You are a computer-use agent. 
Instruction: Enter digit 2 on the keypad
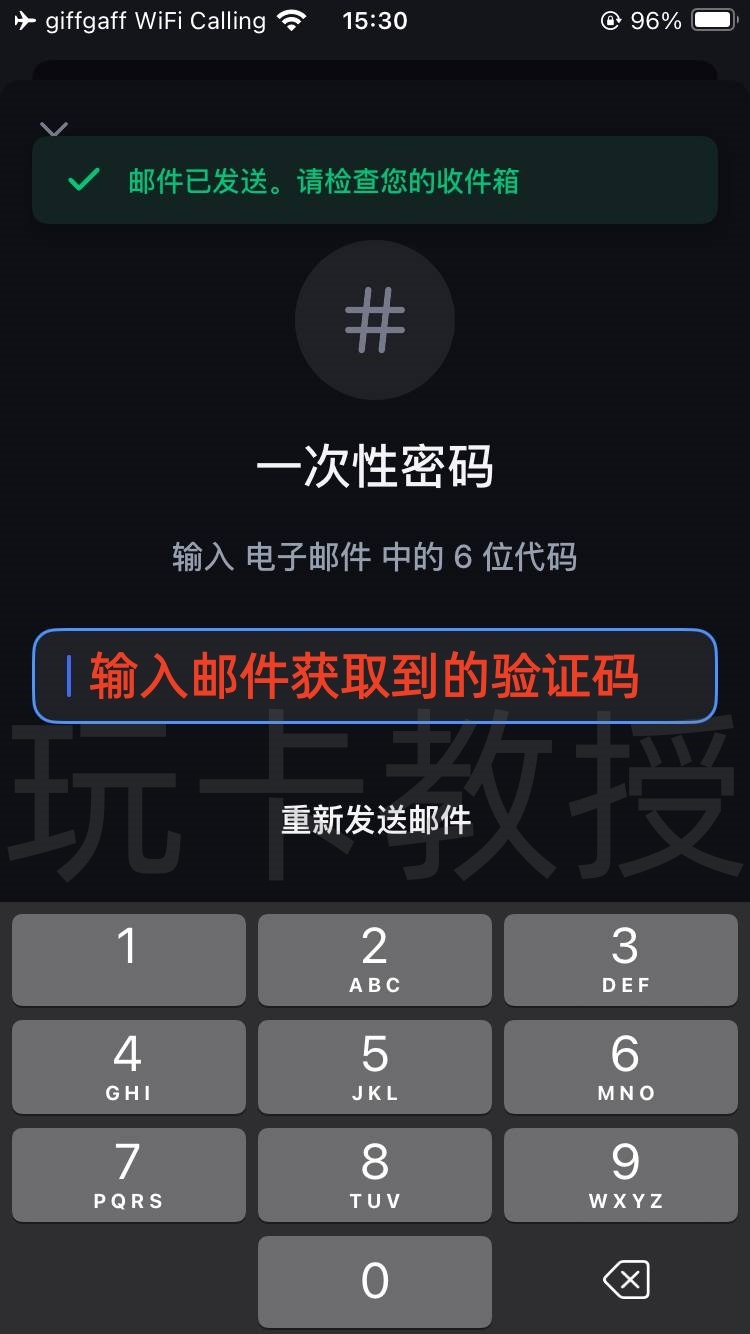[375, 959]
